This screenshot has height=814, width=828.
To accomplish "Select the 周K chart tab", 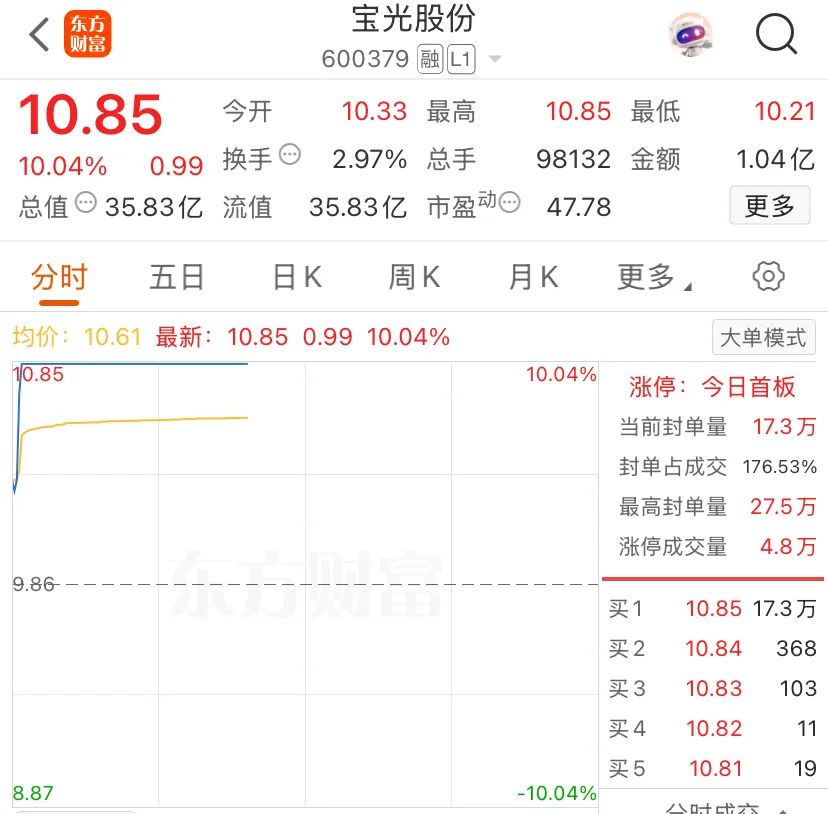I will coord(414,277).
